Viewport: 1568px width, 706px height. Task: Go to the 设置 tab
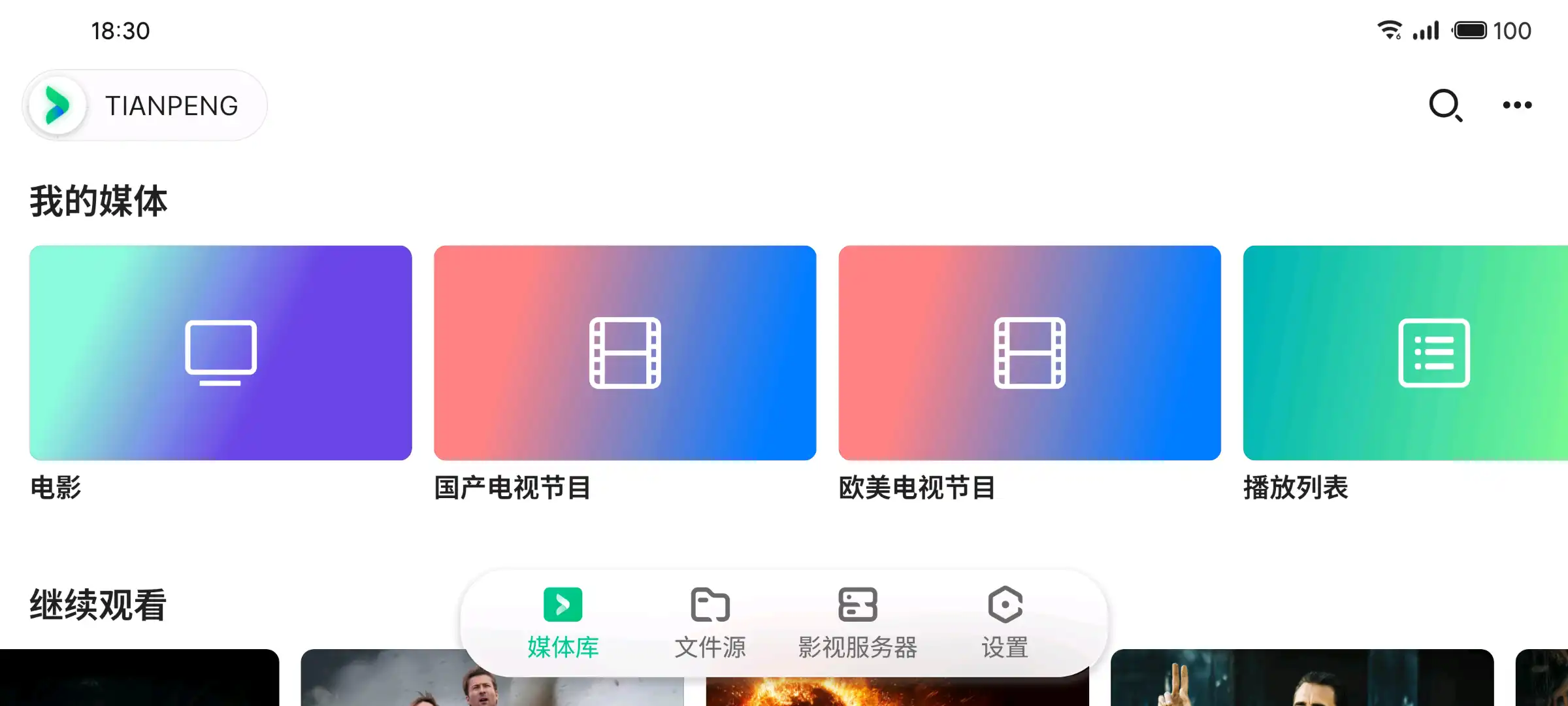point(1005,622)
